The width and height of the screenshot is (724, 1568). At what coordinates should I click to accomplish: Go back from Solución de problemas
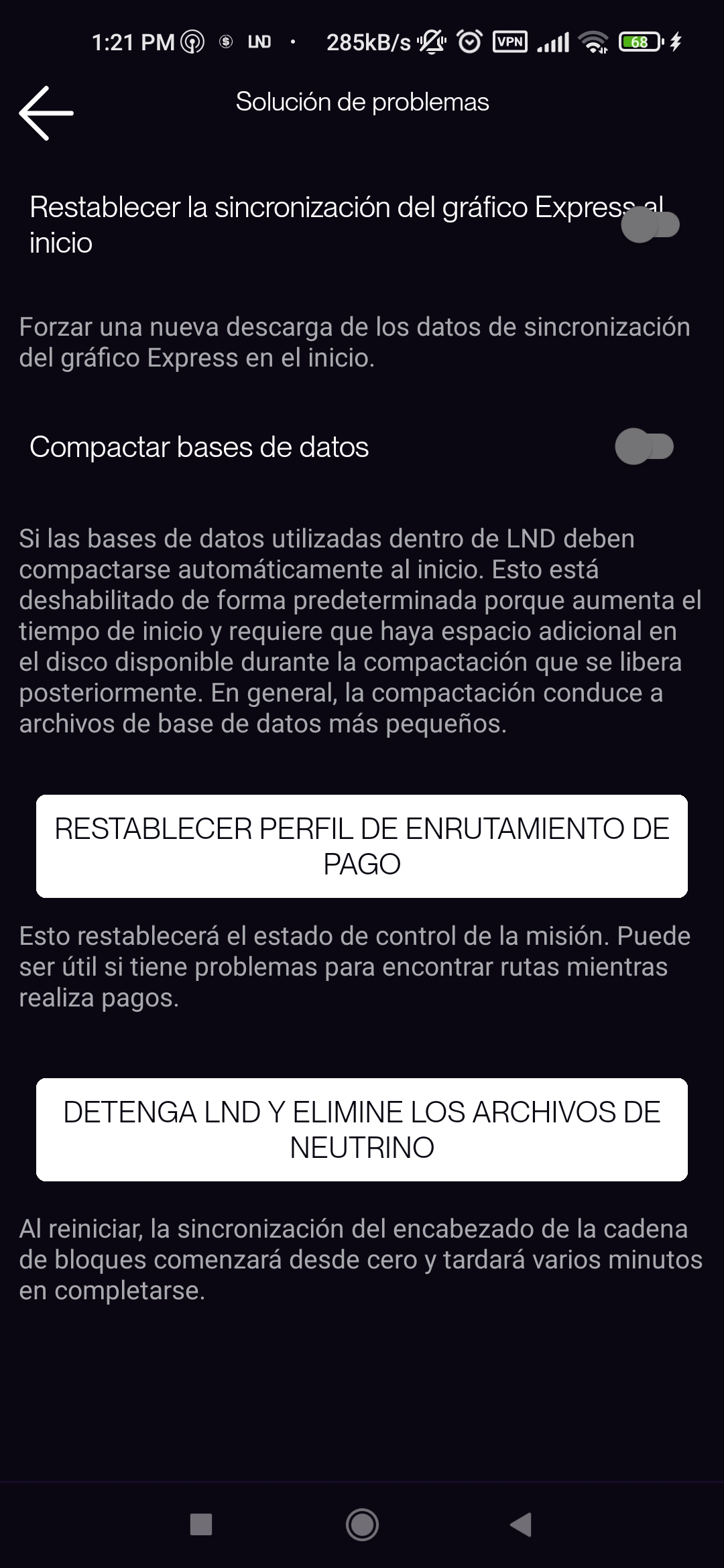(46, 113)
